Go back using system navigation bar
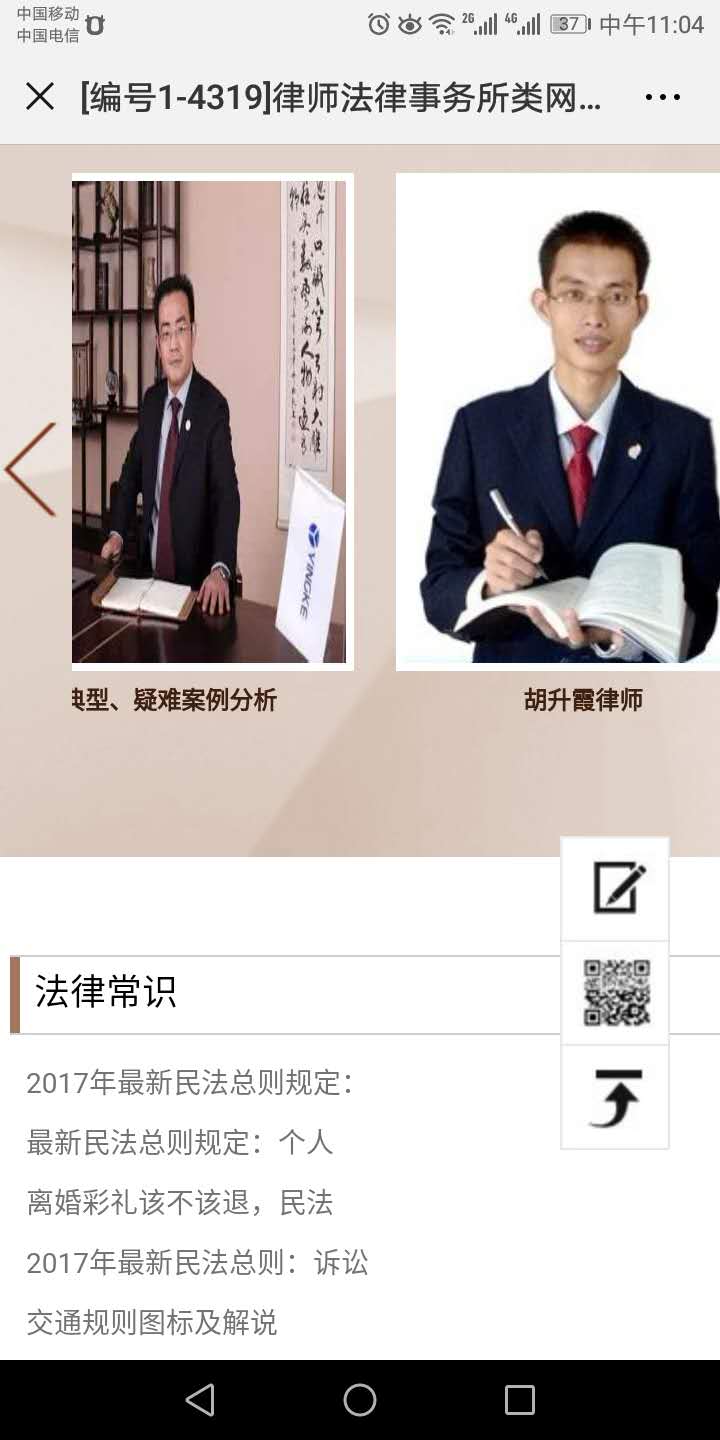The image size is (720, 1440). tap(200, 1400)
